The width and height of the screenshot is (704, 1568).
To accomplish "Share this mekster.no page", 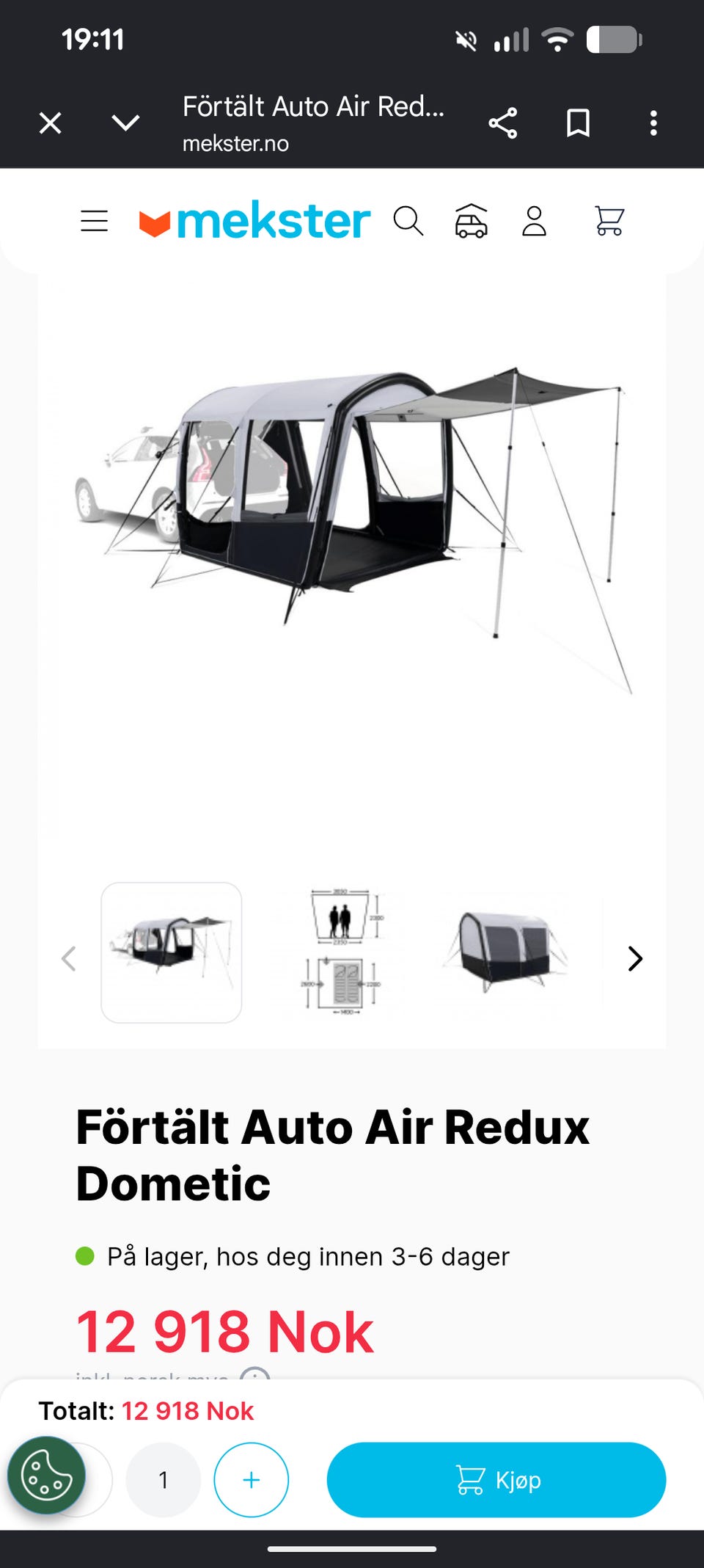I will (x=503, y=123).
